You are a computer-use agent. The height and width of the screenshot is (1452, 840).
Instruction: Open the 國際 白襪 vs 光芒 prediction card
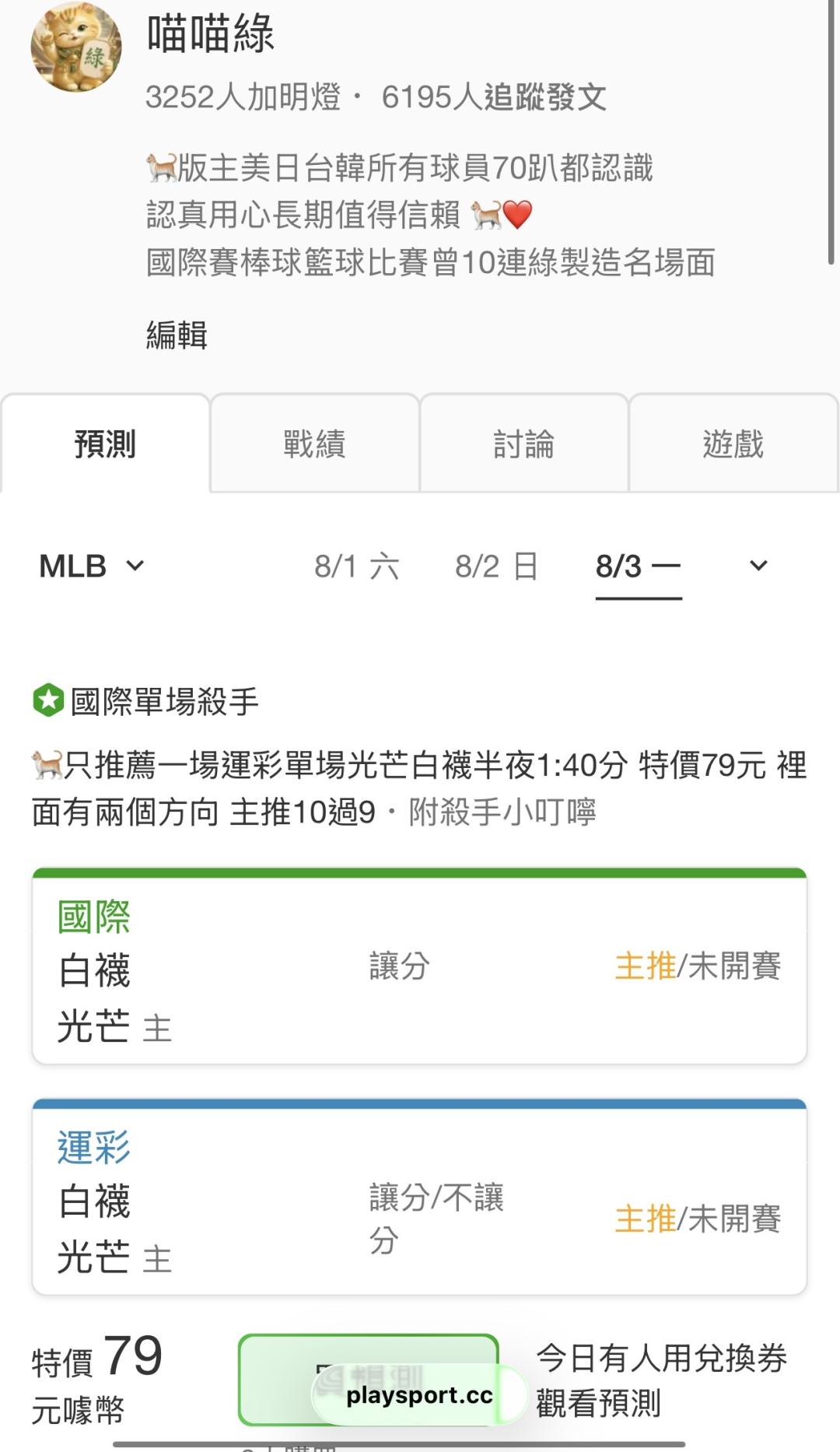click(x=419, y=966)
